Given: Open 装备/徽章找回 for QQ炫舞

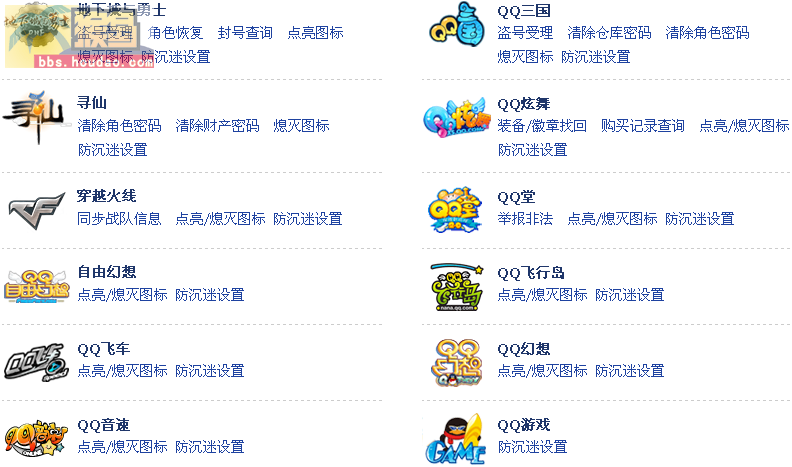Looking at the screenshot, I should [x=542, y=126].
